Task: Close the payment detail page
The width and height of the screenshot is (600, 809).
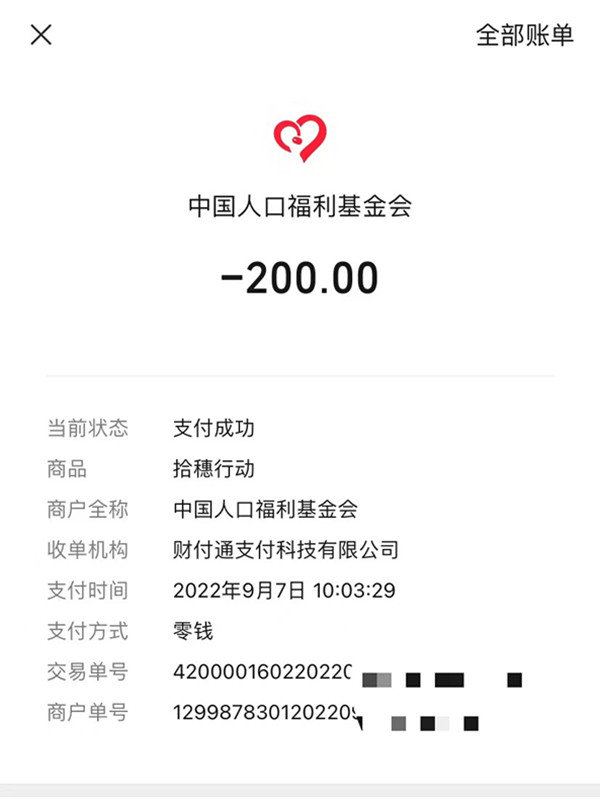Action: (41, 35)
